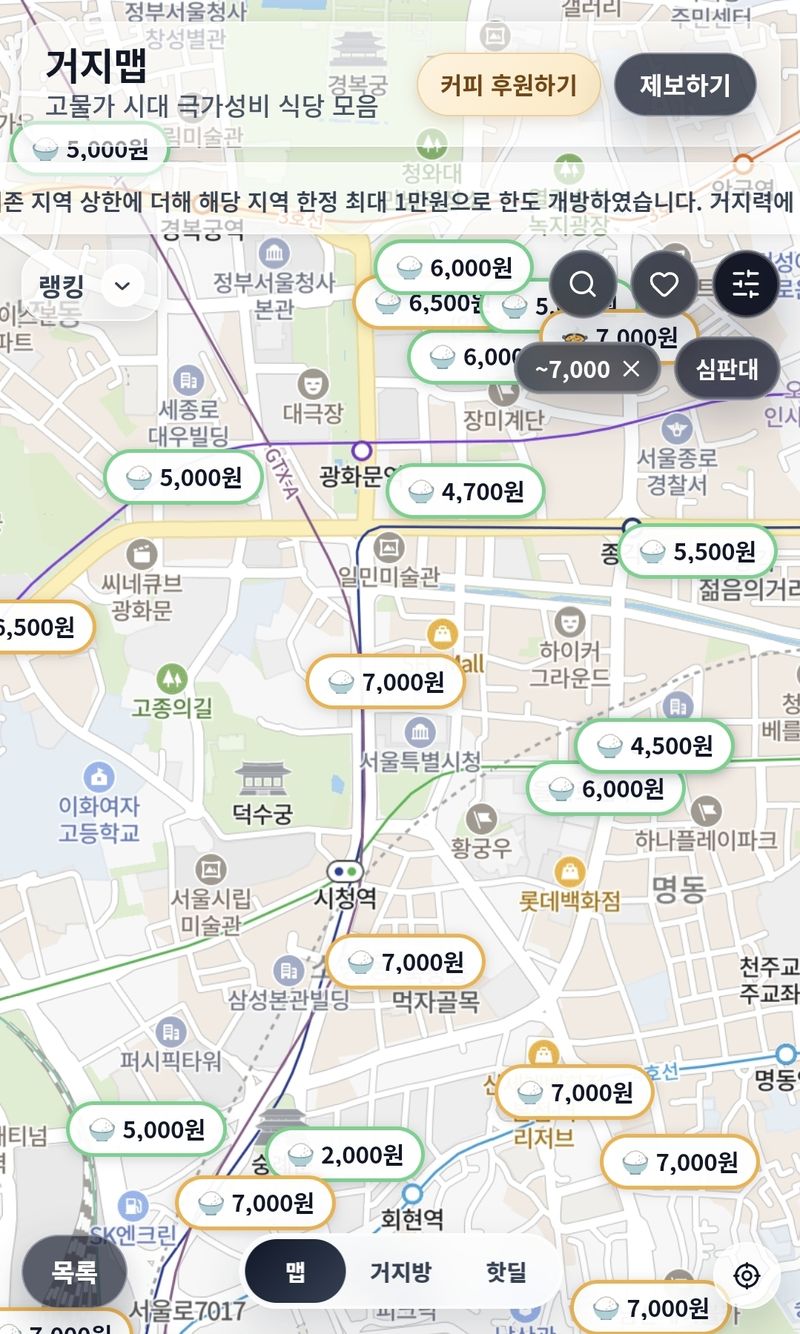This screenshot has height=1334, width=800.
Task: Open the filter settings icon
Action: [x=746, y=285]
